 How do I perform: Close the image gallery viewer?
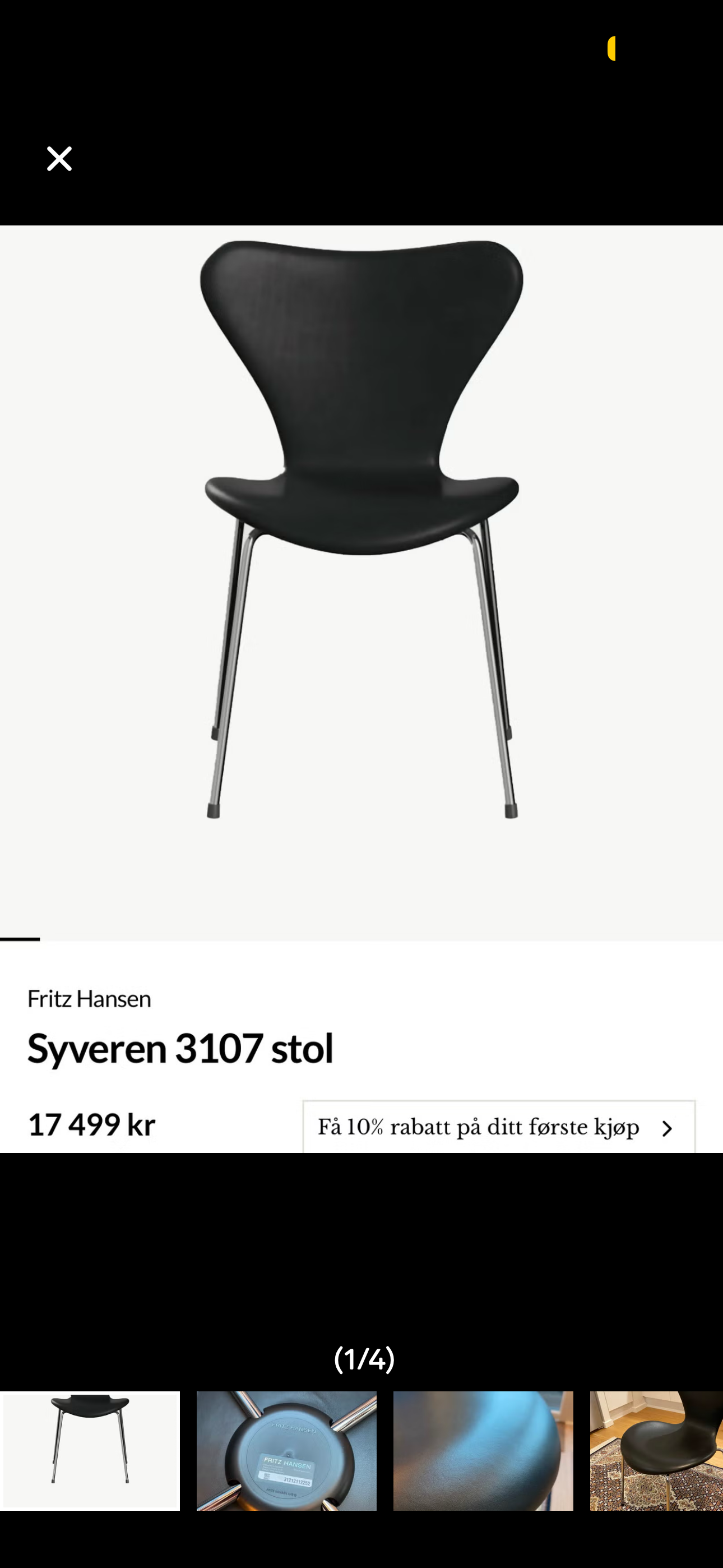[59, 159]
